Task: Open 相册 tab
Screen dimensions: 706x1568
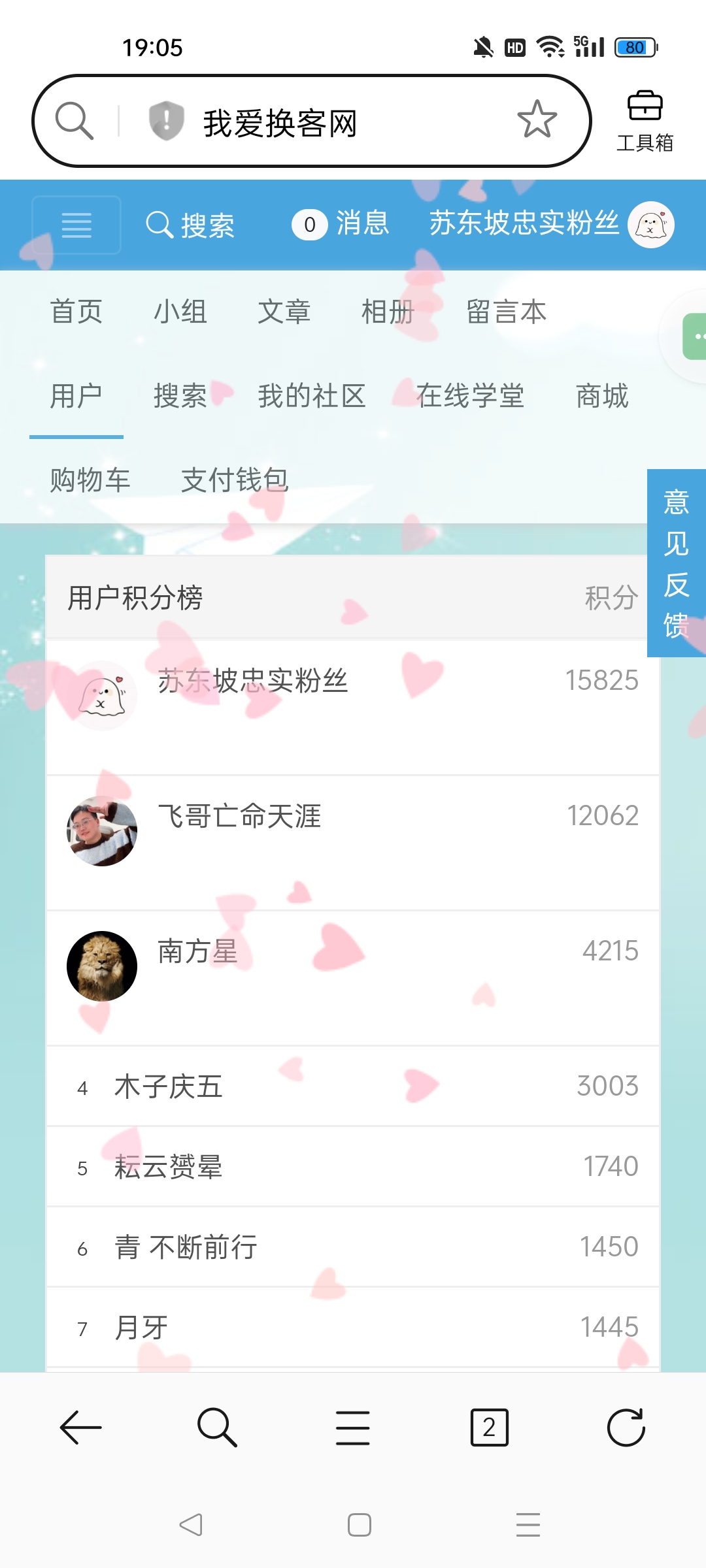Action: coord(388,312)
